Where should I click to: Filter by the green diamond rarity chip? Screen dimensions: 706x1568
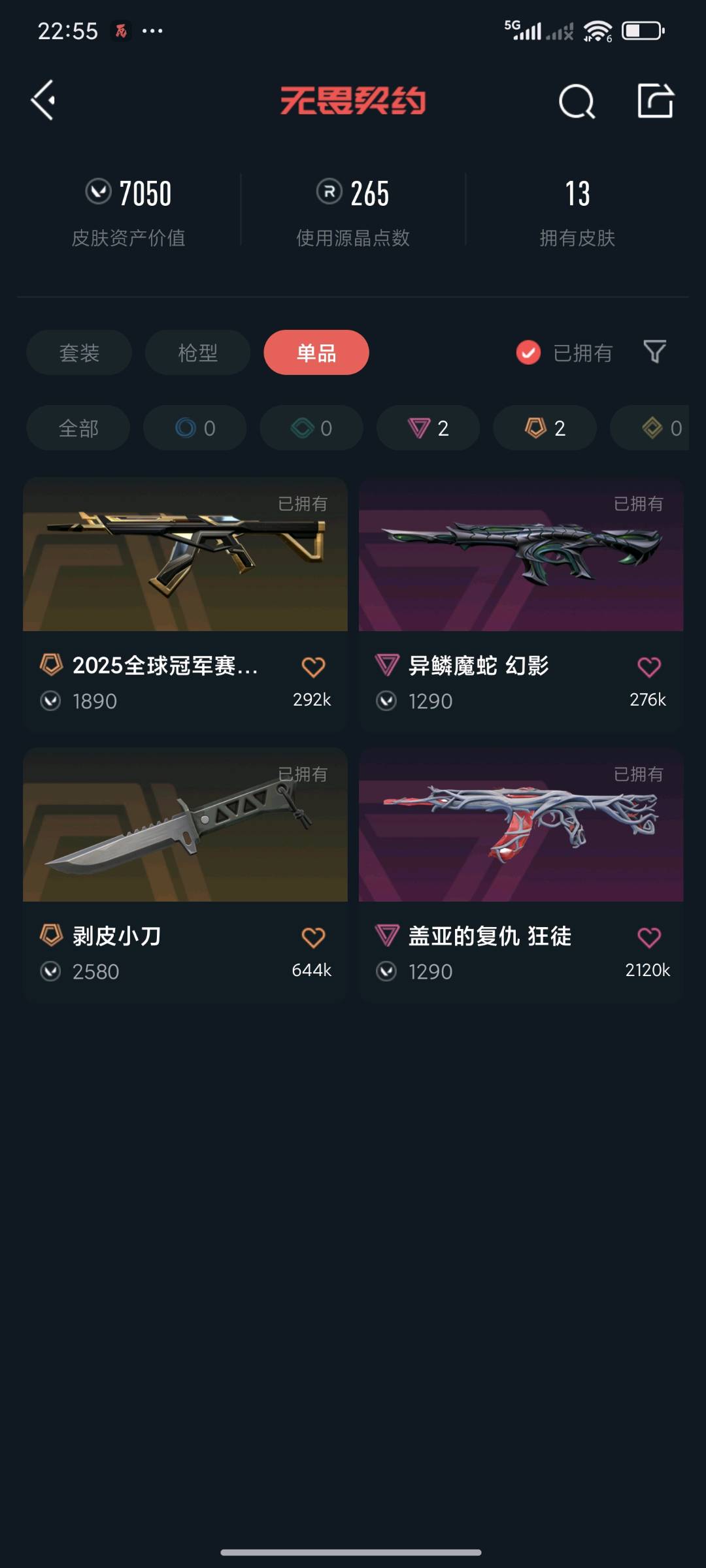pyautogui.click(x=311, y=428)
